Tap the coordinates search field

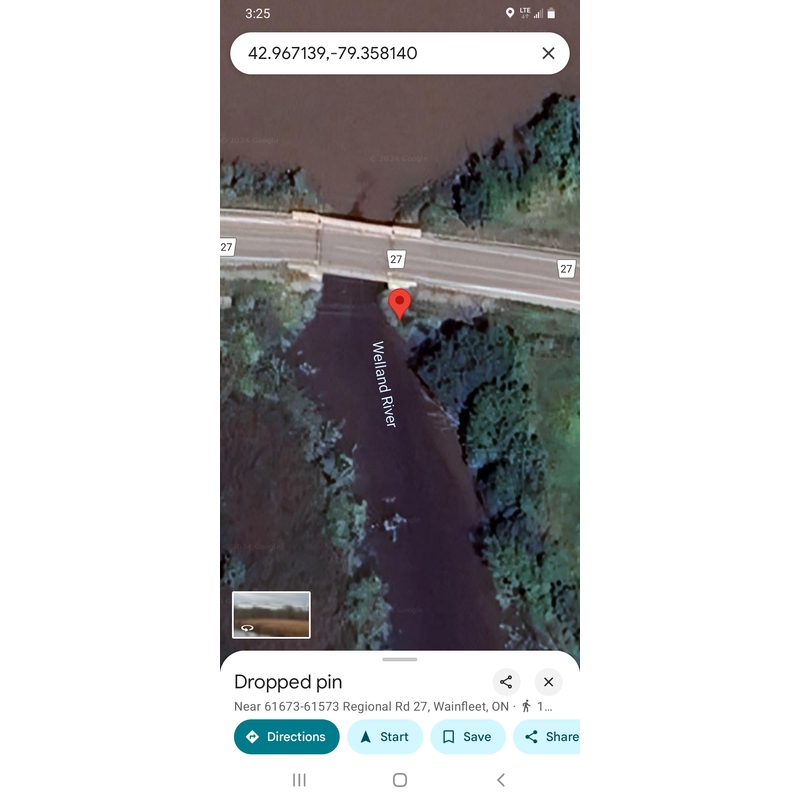pos(380,53)
